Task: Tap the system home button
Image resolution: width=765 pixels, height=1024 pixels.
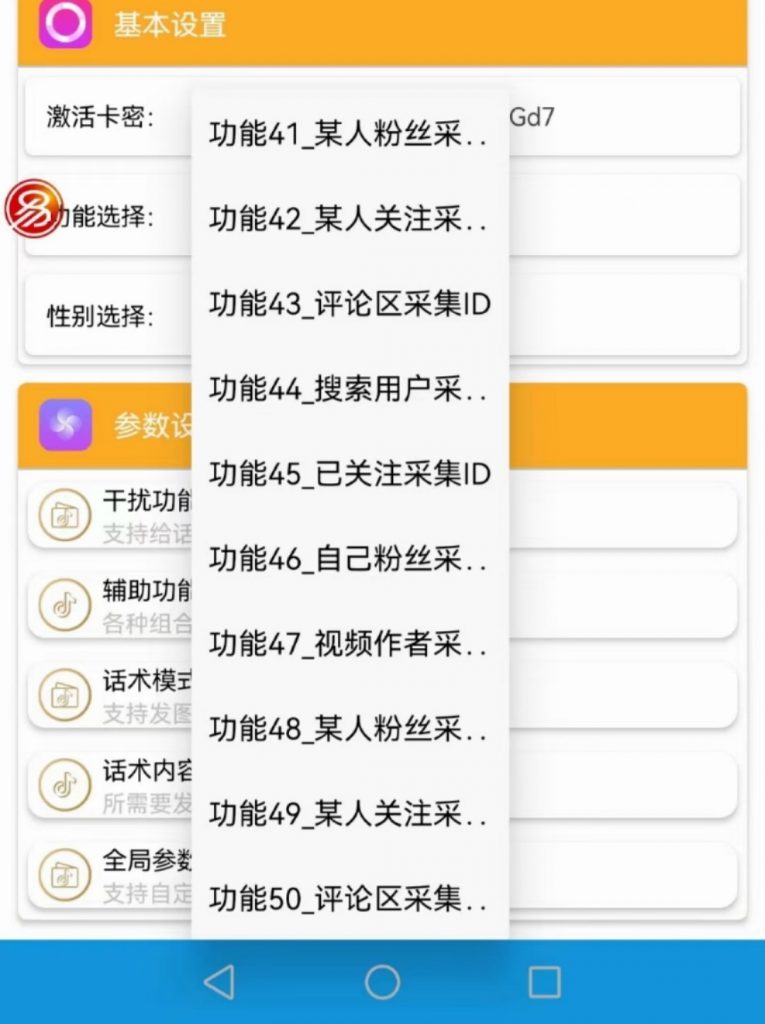Action: click(382, 982)
